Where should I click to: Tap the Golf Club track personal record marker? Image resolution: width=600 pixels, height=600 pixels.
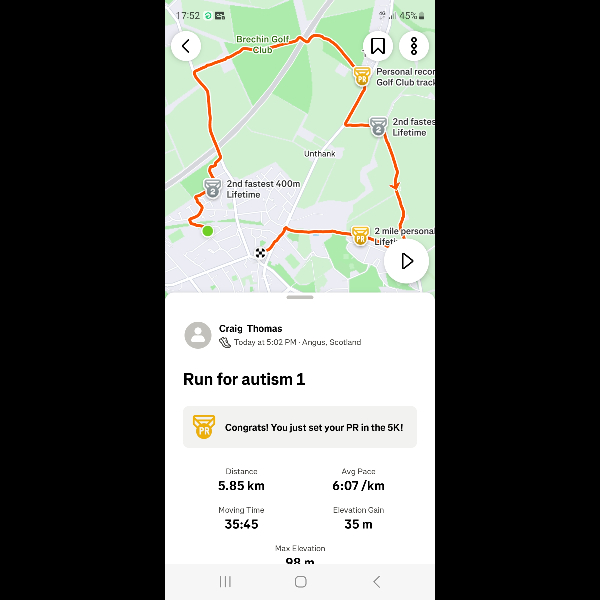362,76
